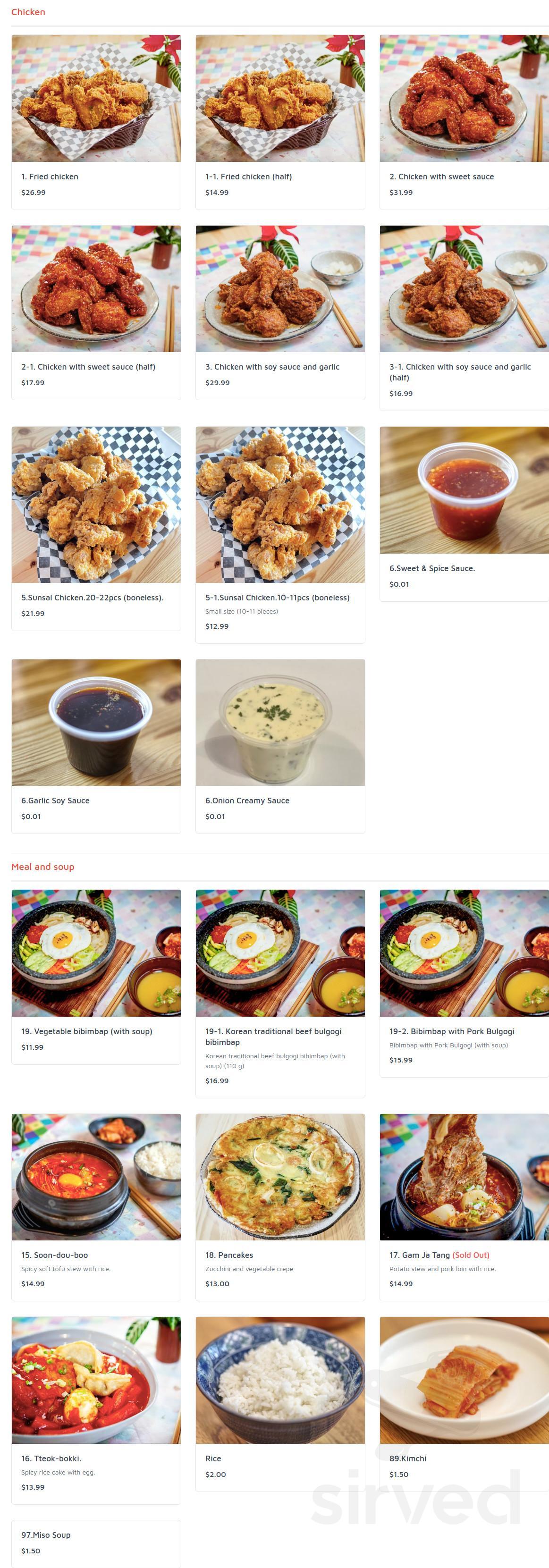Select the Garlic Soy Sauce card
Screen dimensions: 549x1568
95,746
